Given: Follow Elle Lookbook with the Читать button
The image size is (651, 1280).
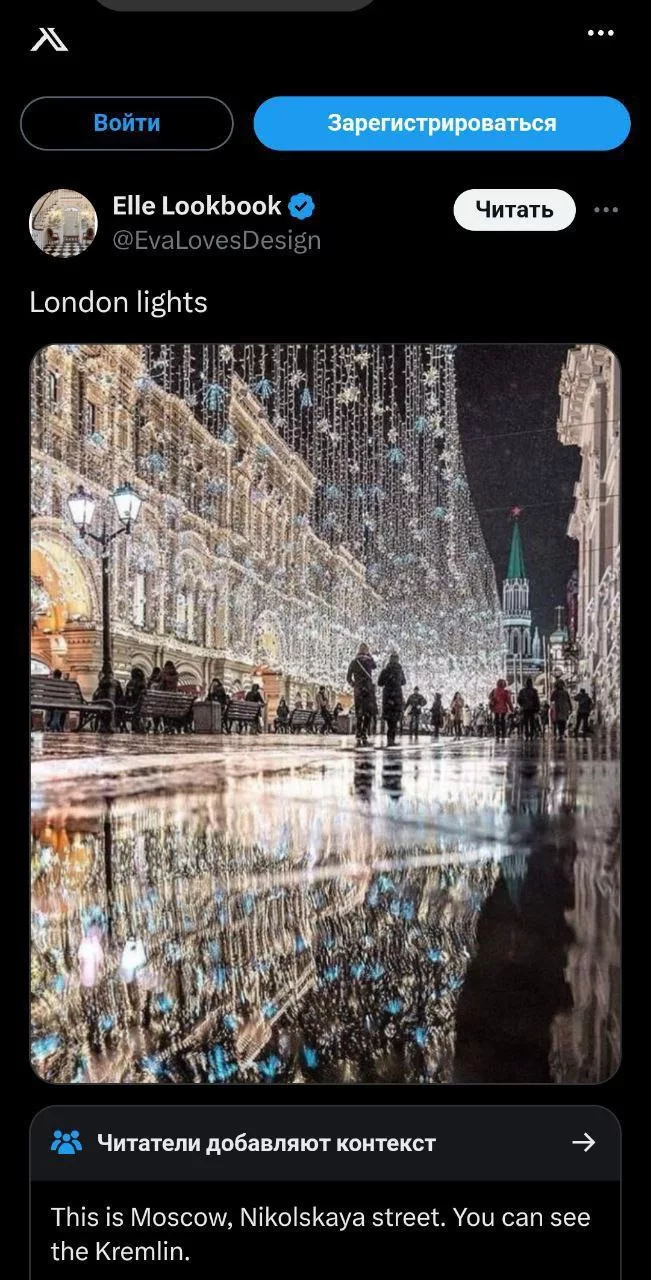Looking at the screenshot, I should pyautogui.click(x=514, y=210).
